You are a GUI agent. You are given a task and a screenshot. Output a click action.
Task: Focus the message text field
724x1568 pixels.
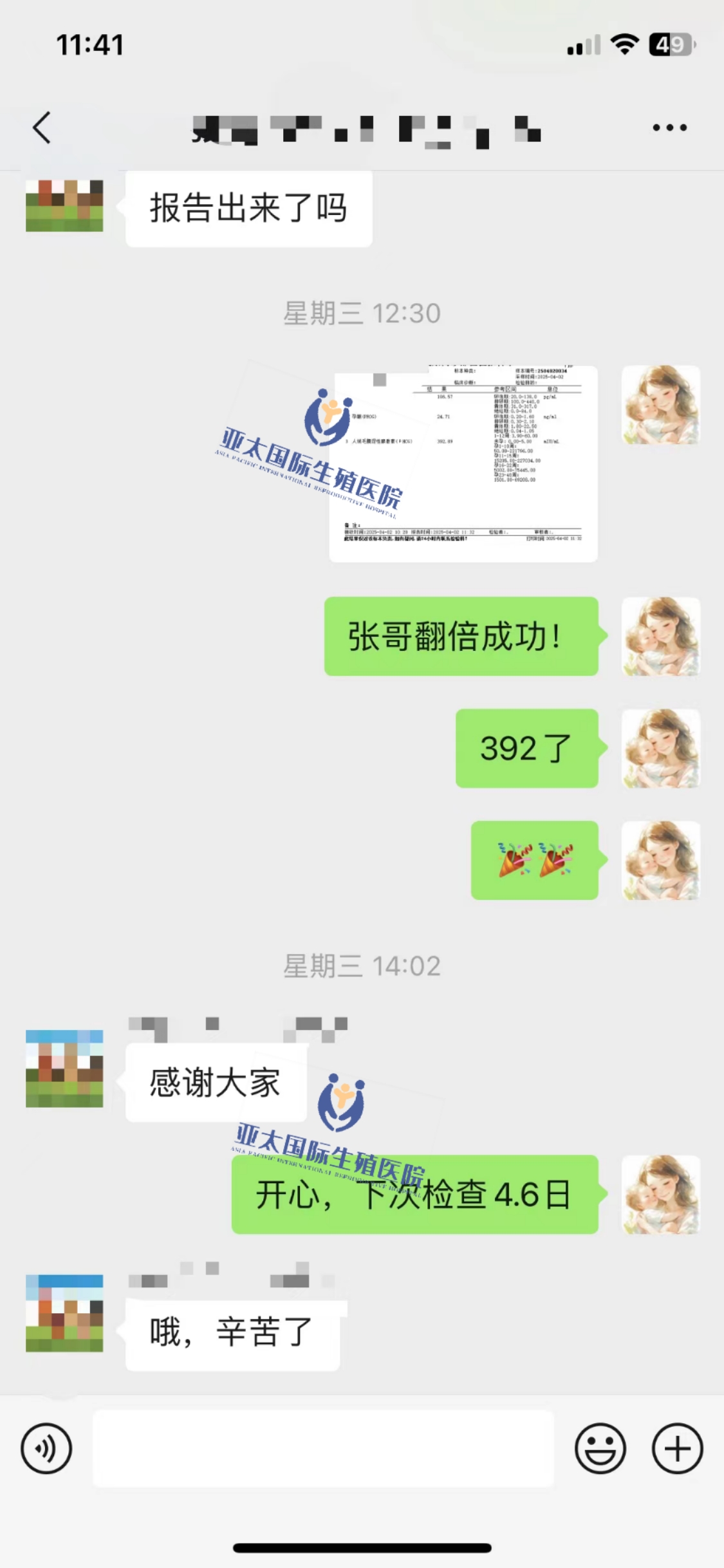click(323, 1448)
